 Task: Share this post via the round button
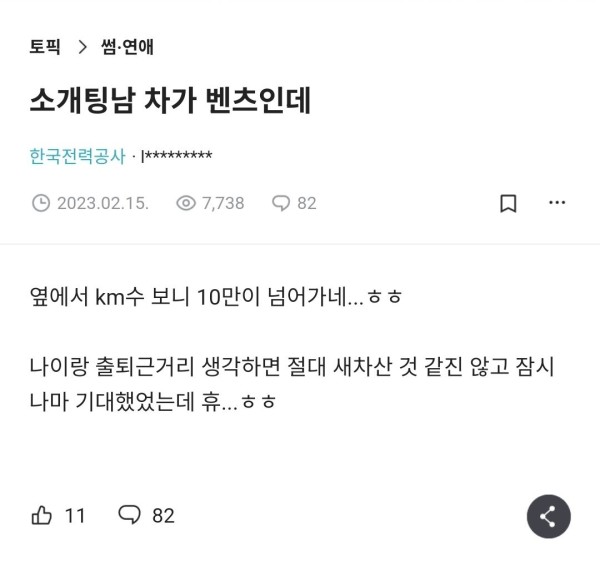click(x=548, y=517)
